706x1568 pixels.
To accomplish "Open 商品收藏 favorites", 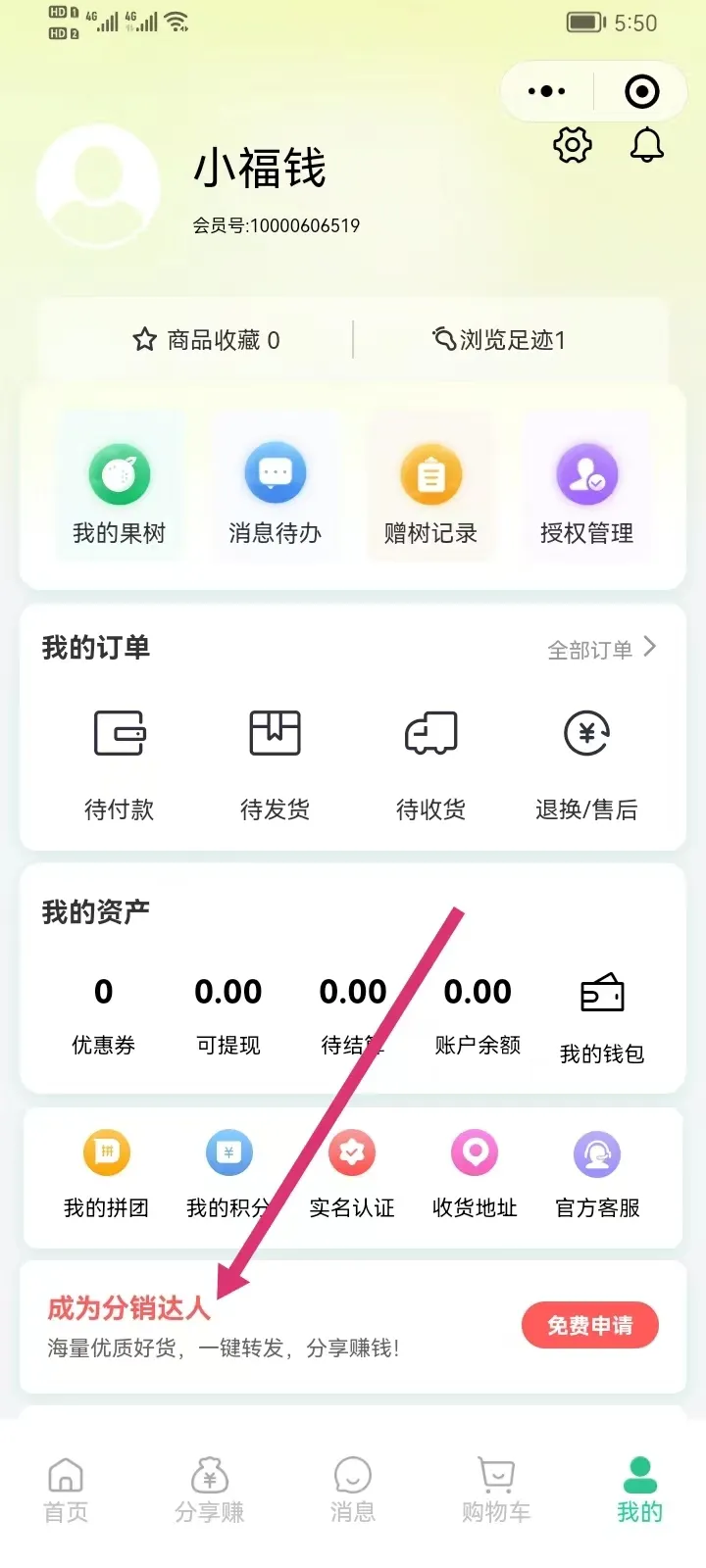I will click(207, 340).
